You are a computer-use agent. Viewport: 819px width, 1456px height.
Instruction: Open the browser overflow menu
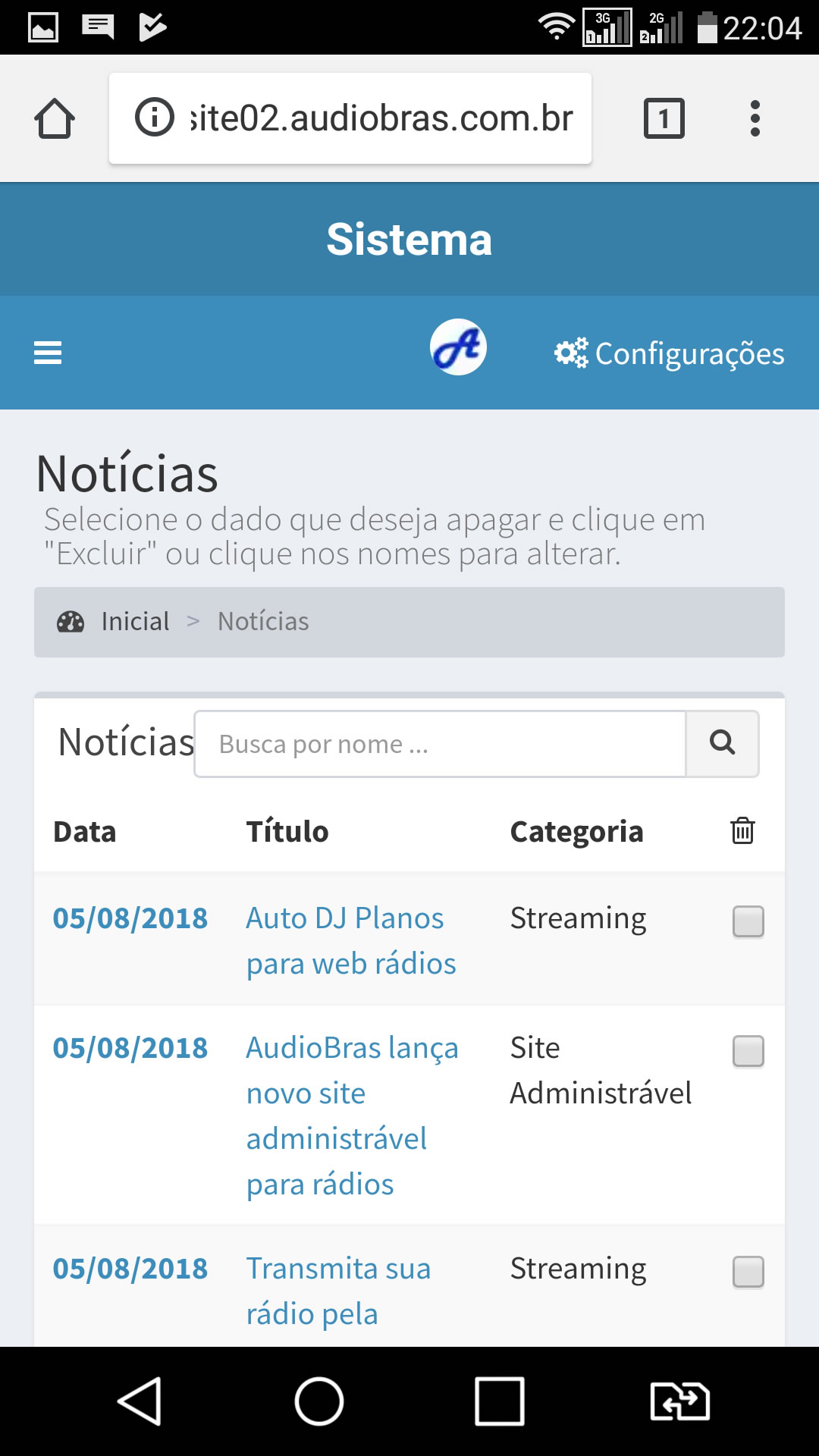click(755, 118)
